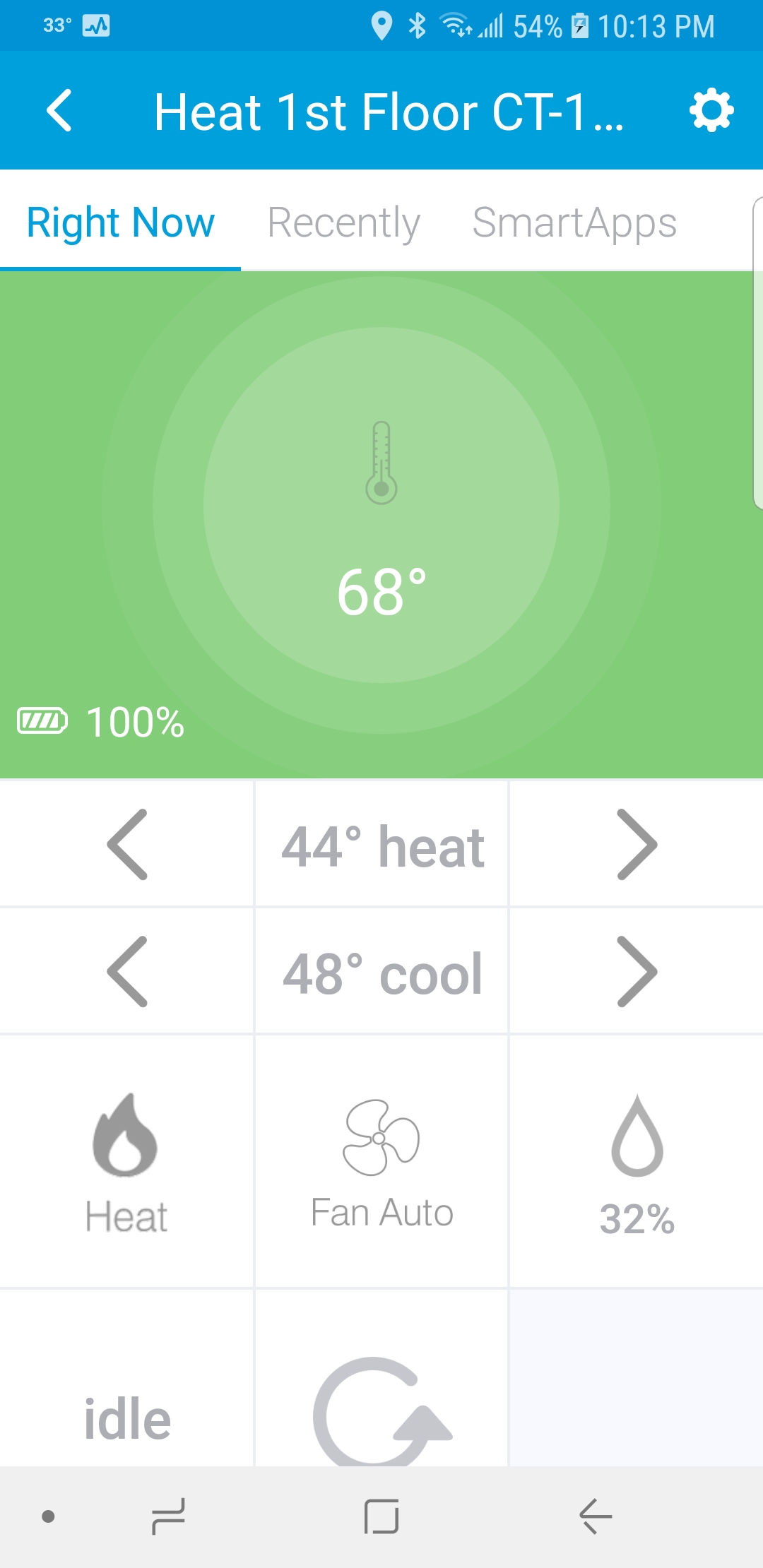Raise the cool setpoint
Image resolution: width=763 pixels, height=1568 pixels.
coord(637,972)
